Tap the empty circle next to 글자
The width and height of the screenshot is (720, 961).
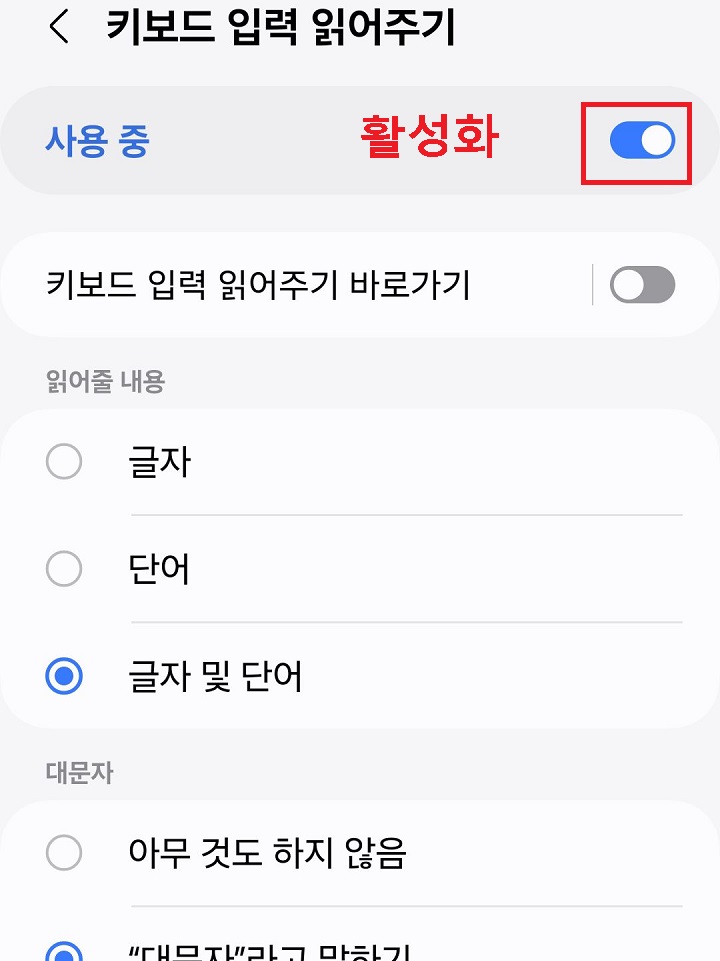tap(63, 461)
